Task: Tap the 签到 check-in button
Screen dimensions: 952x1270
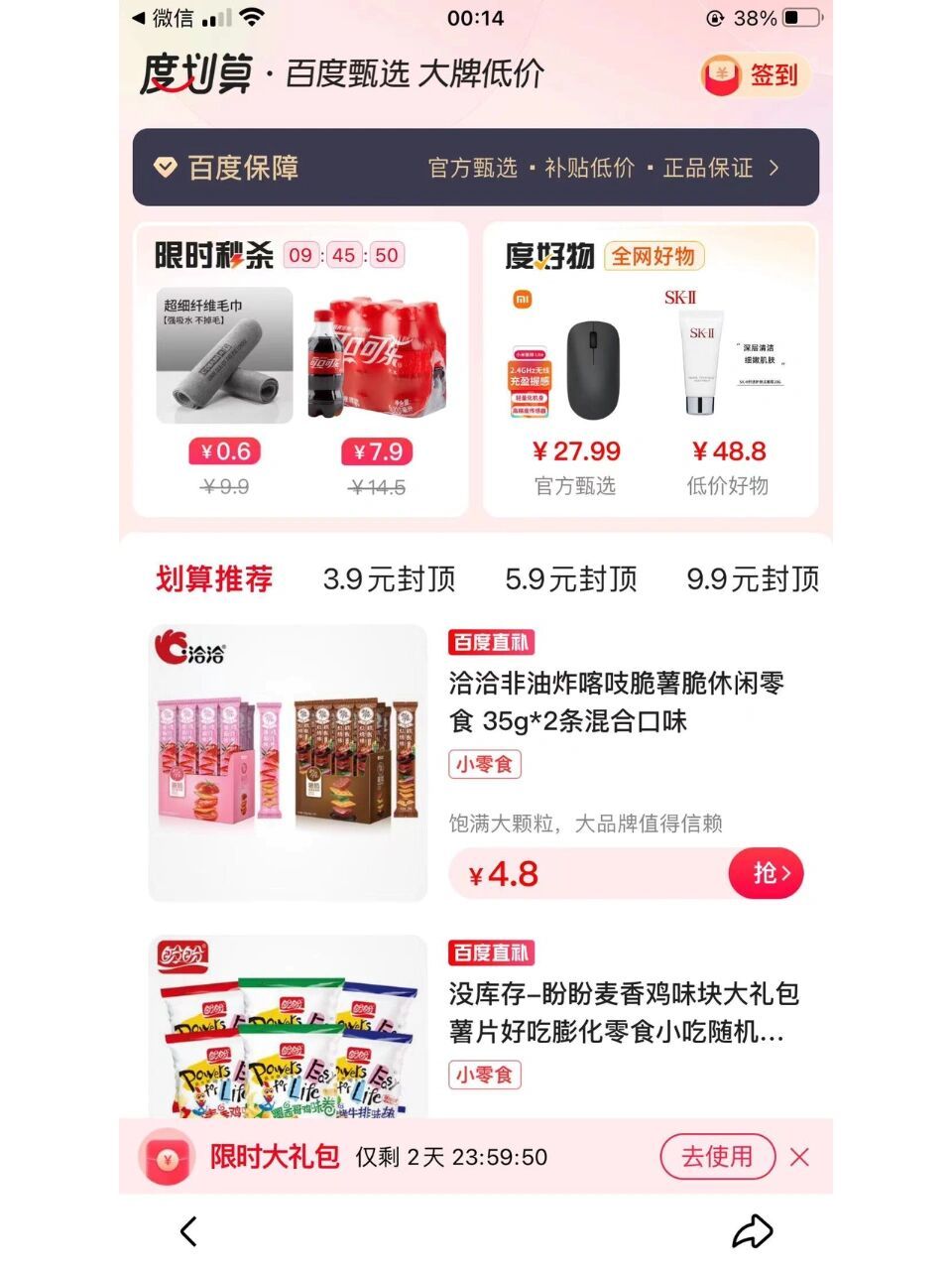Action: (756, 75)
